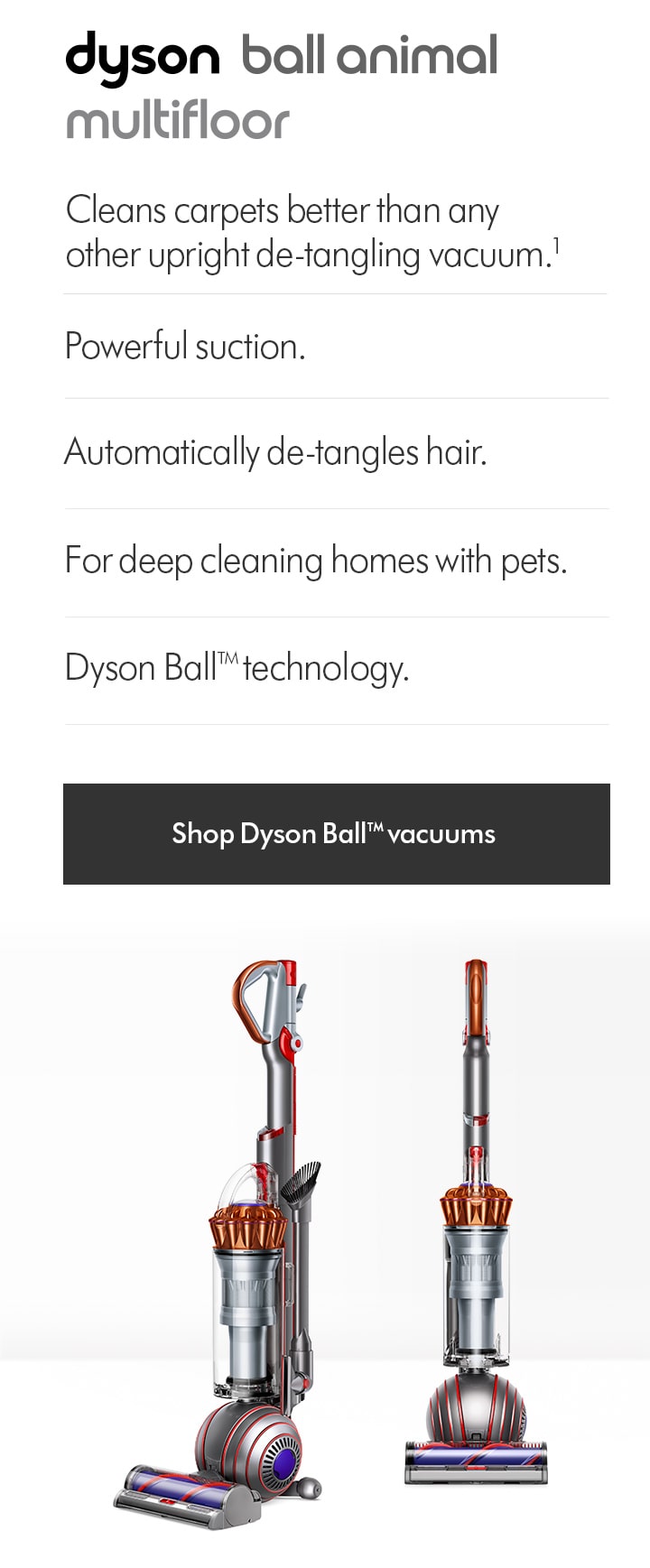This screenshot has height=1568, width=650.
Task: Tap Shop Dyson Ball vacuums button
Action: pos(336,833)
